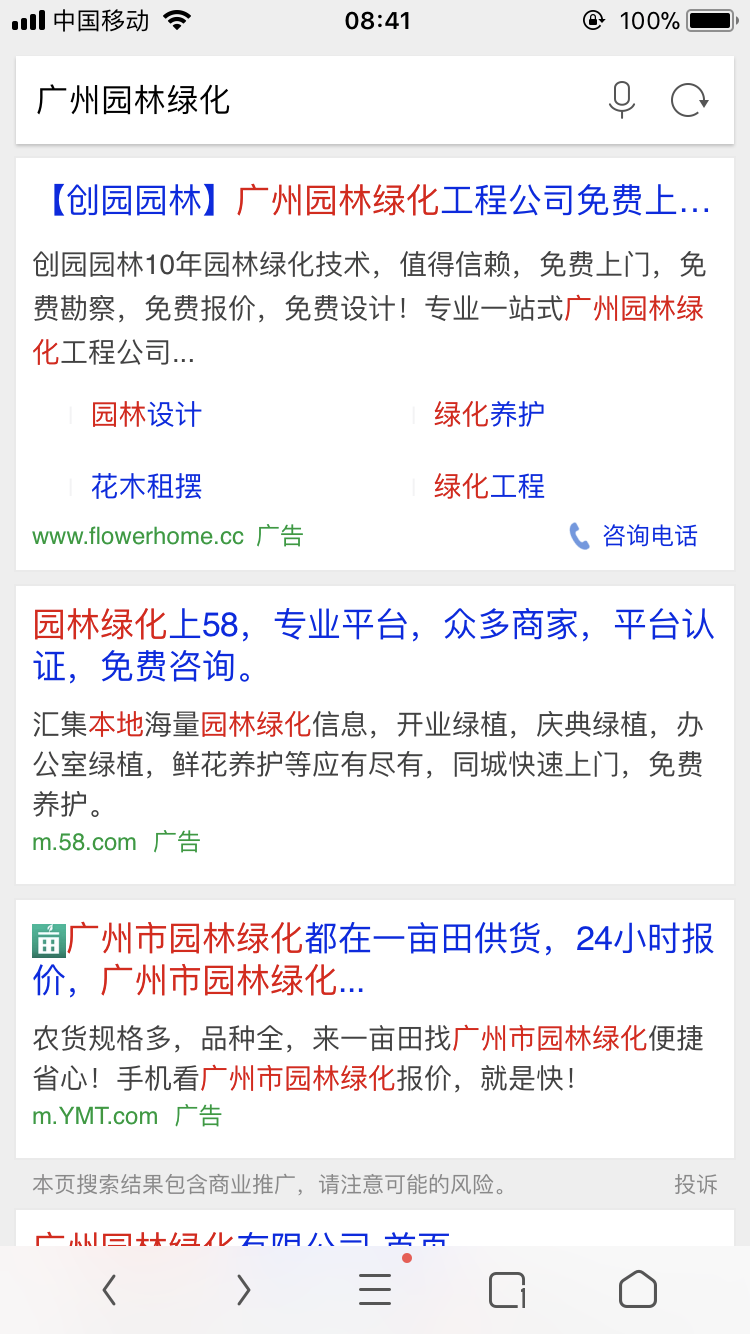Tap the phone icon for 咨询电话
Viewport: 750px width, 1334px height.
click(578, 536)
